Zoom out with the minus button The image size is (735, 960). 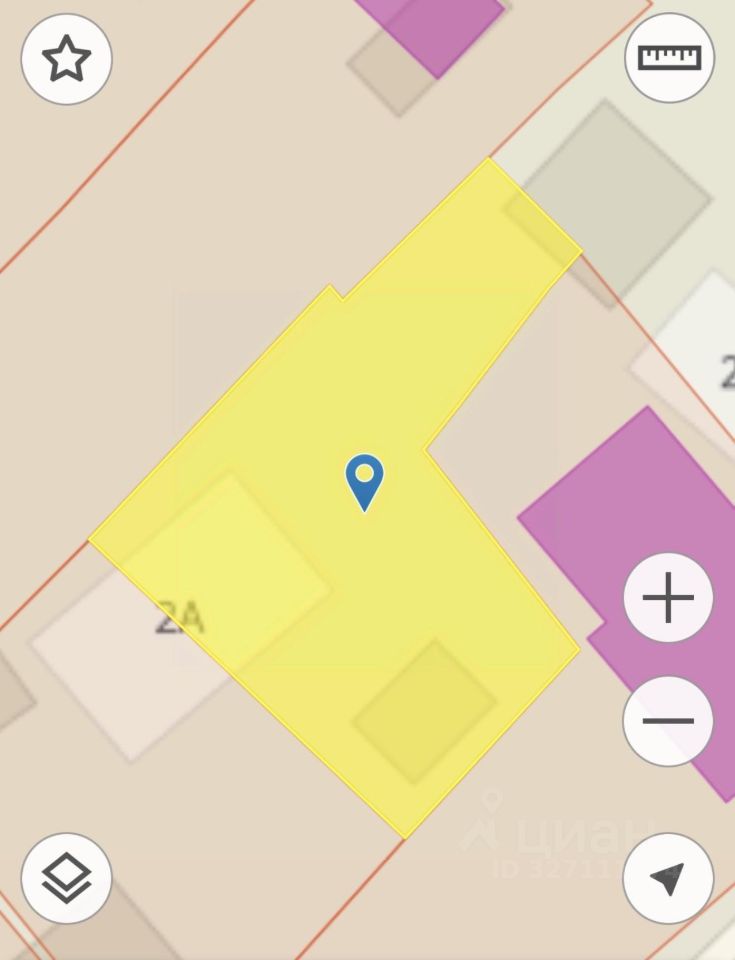(668, 721)
